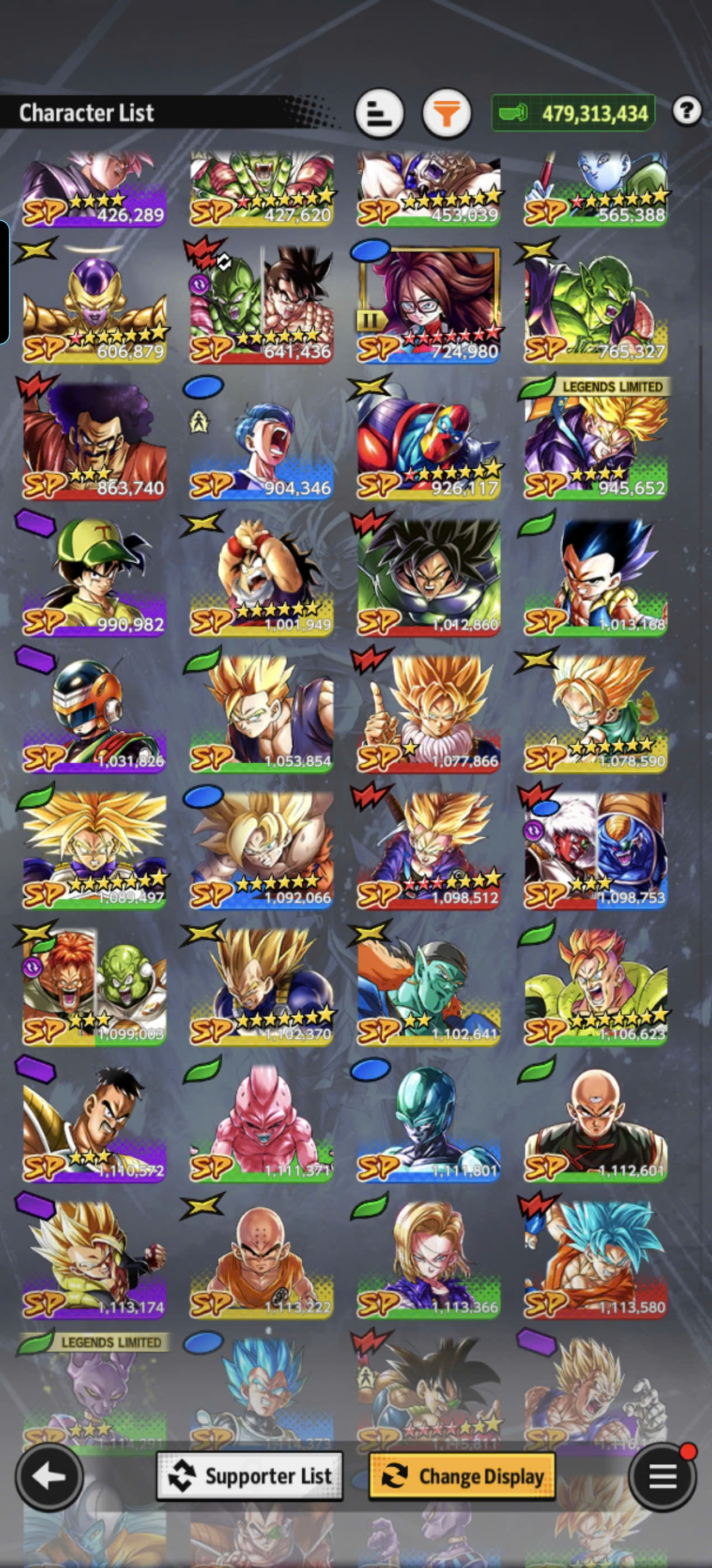Open the orange filter funnel
The width and height of the screenshot is (712, 1568).
coord(446,113)
